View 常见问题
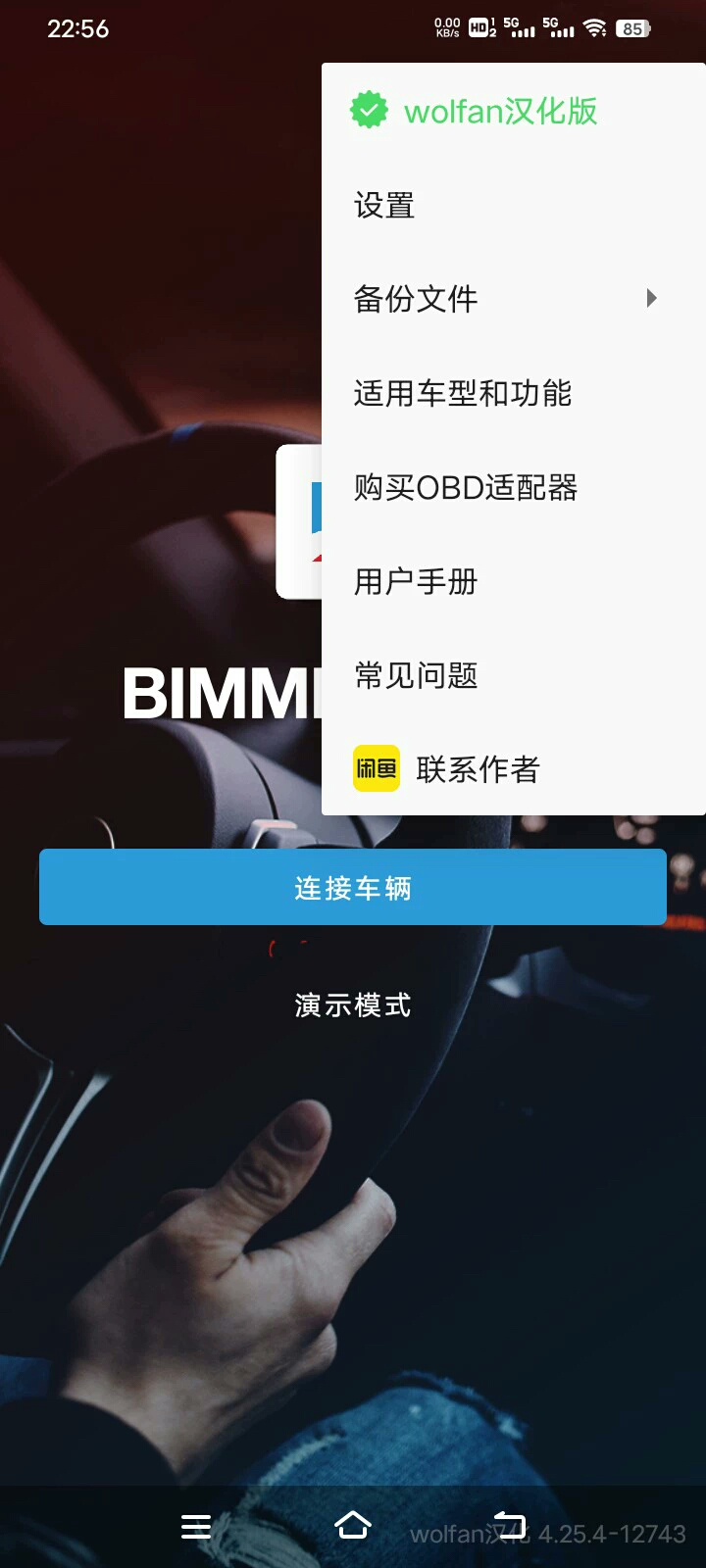706x1568 pixels. point(416,675)
